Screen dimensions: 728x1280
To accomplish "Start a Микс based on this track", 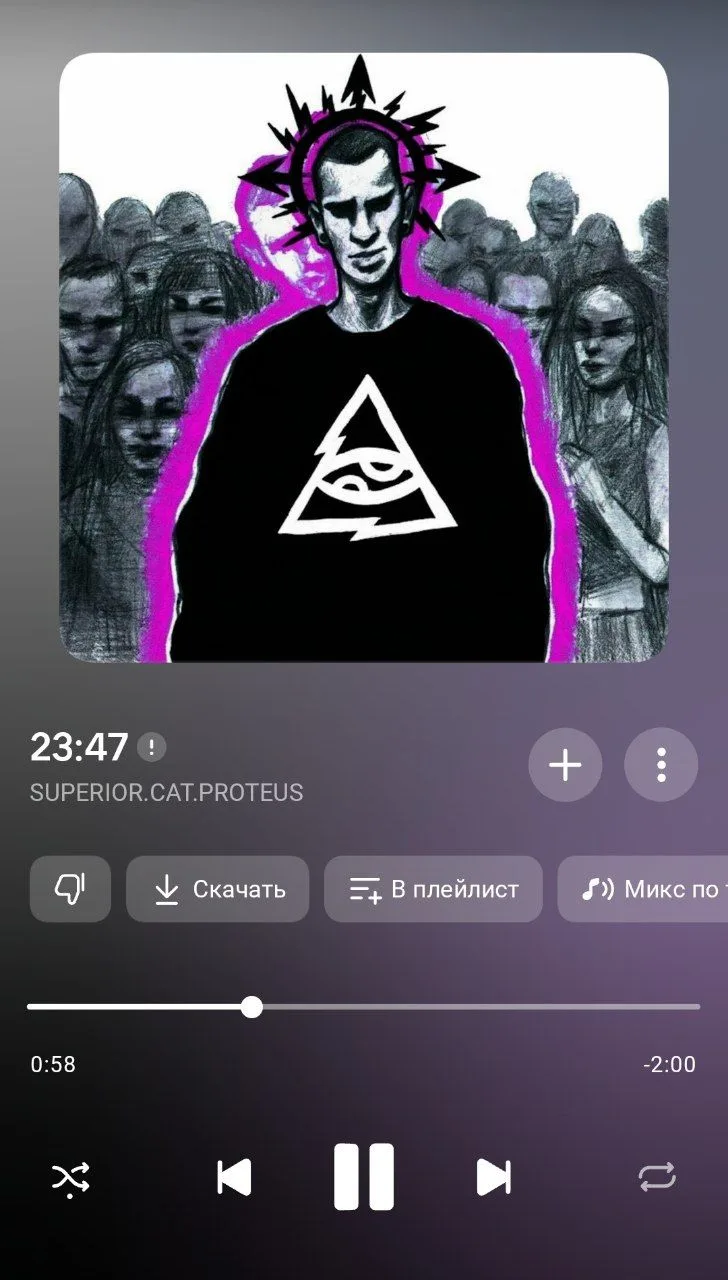I will click(x=643, y=888).
